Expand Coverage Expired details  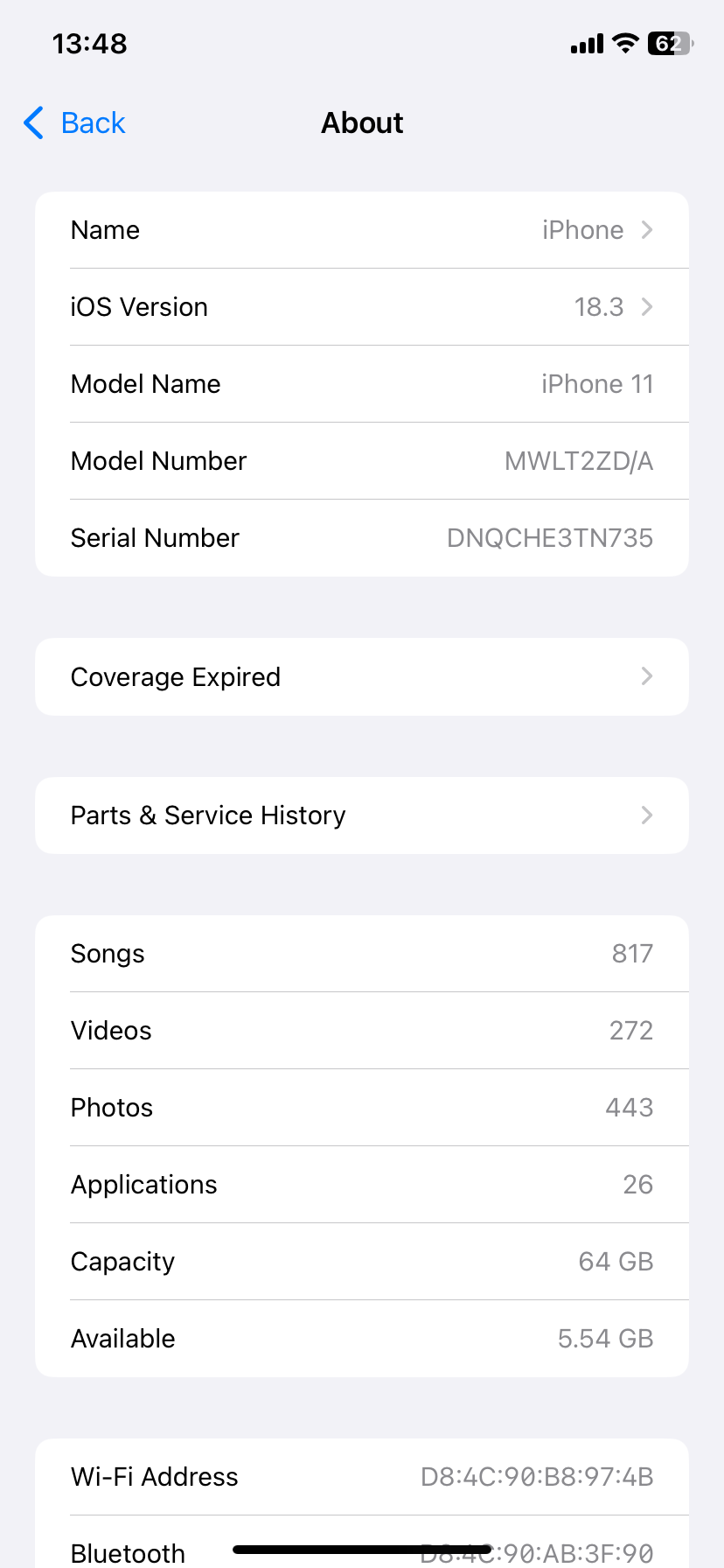362,676
